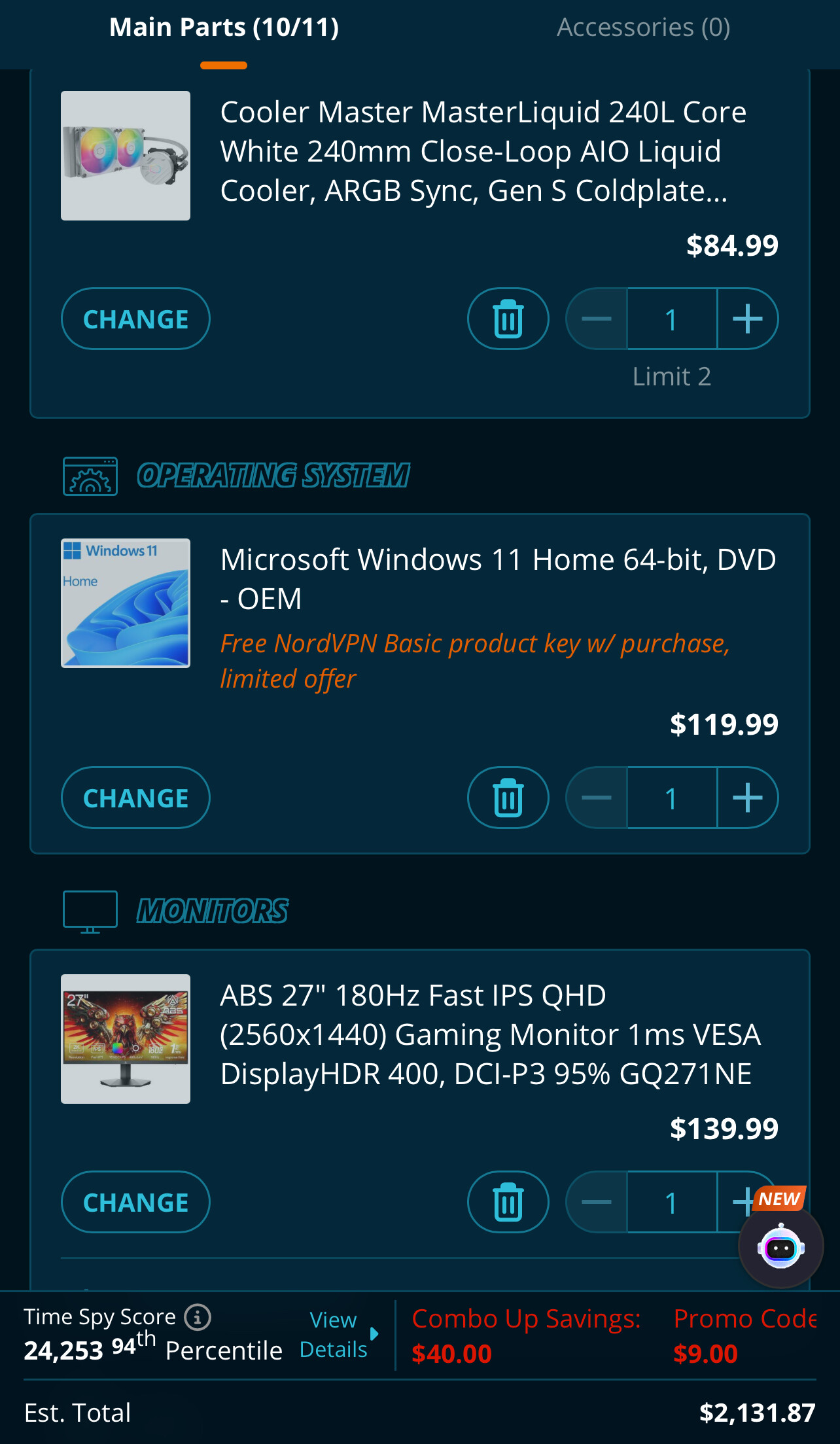This screenshot has height=1444, width=840.
Task: Open the ABS monitor product image
Action: (x=126, y=1039)
